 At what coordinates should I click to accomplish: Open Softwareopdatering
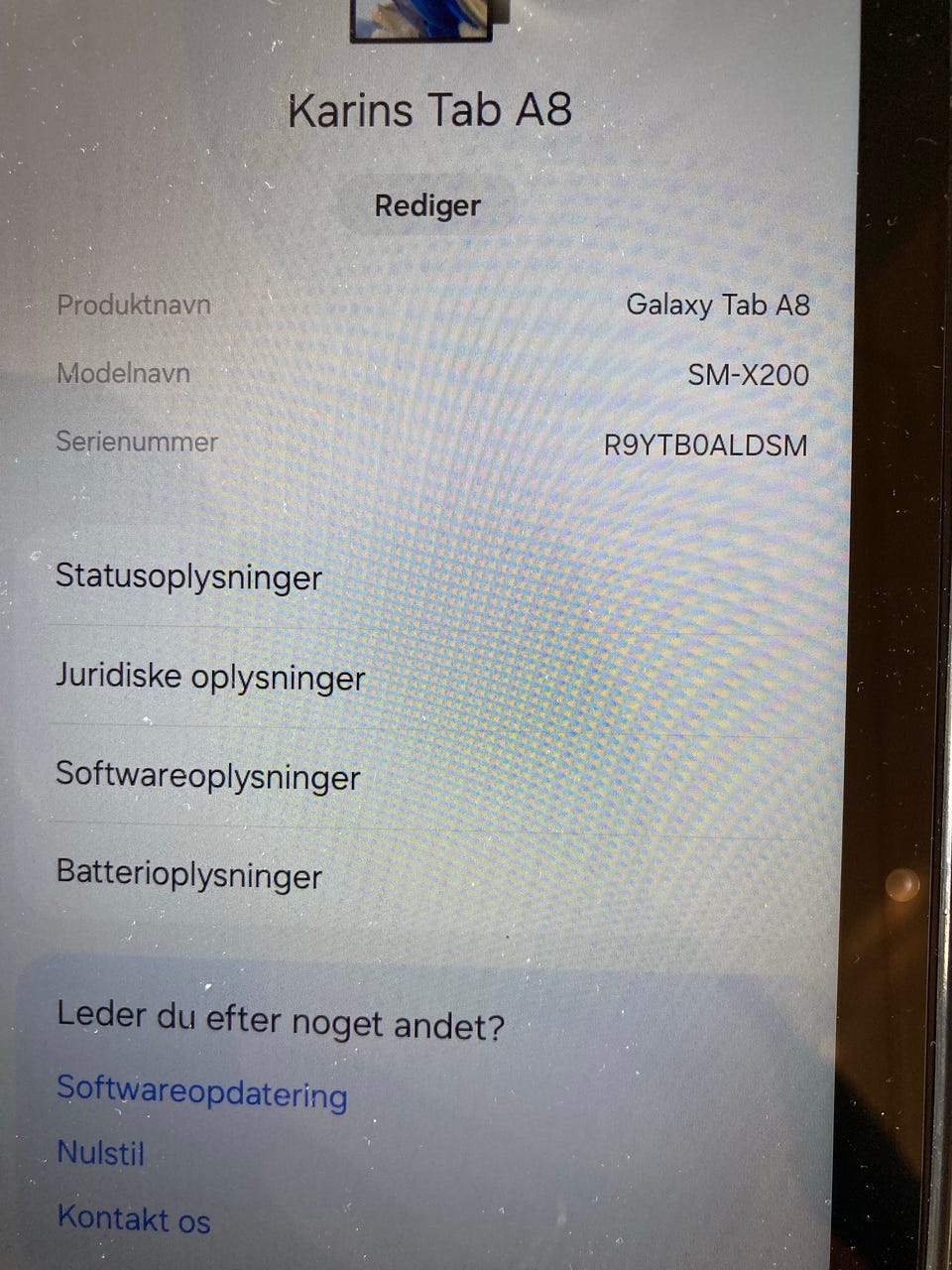point(202,1094)
